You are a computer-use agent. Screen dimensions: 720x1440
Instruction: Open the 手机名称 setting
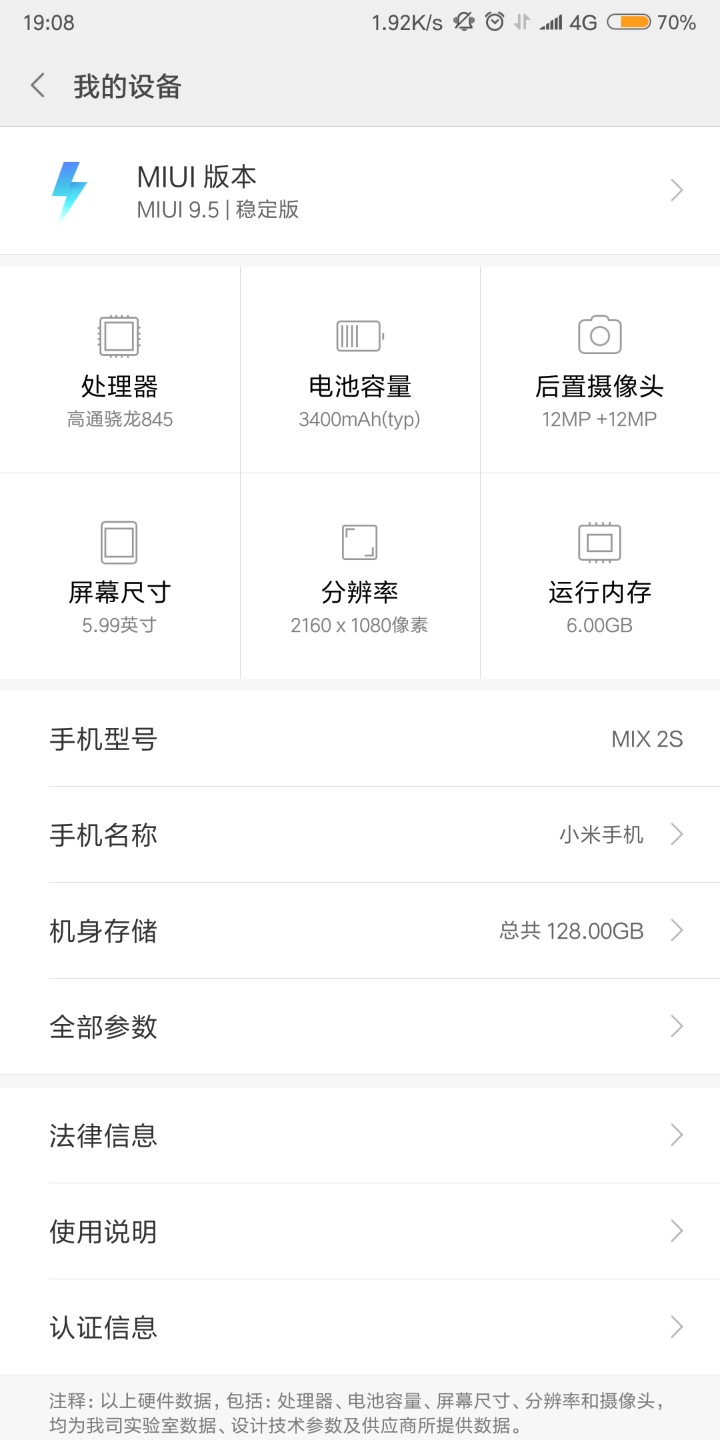click(360, 835)
